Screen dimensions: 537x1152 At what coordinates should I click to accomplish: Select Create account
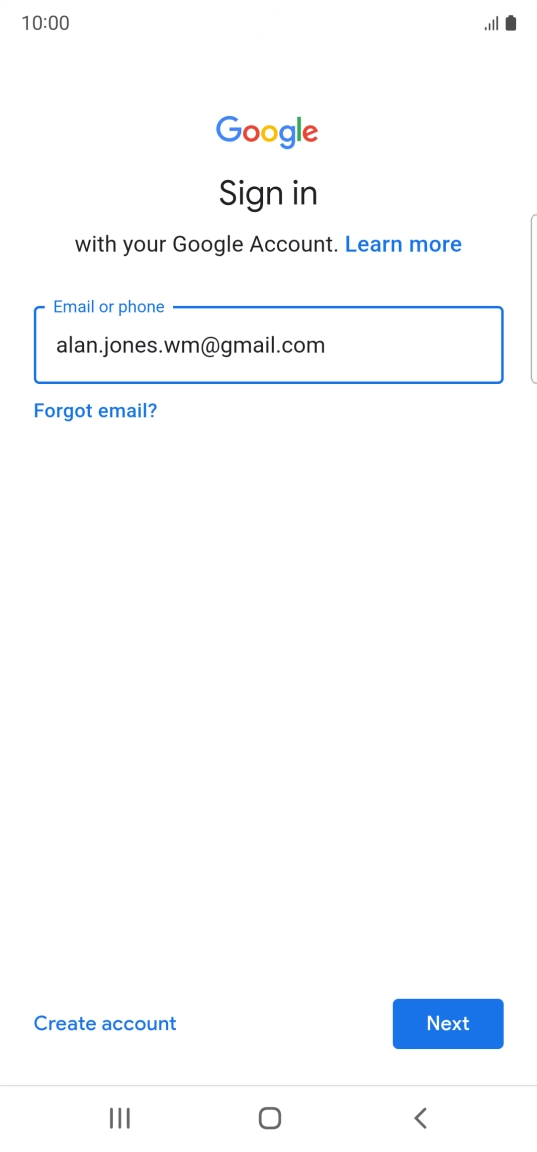point(105,1023)
